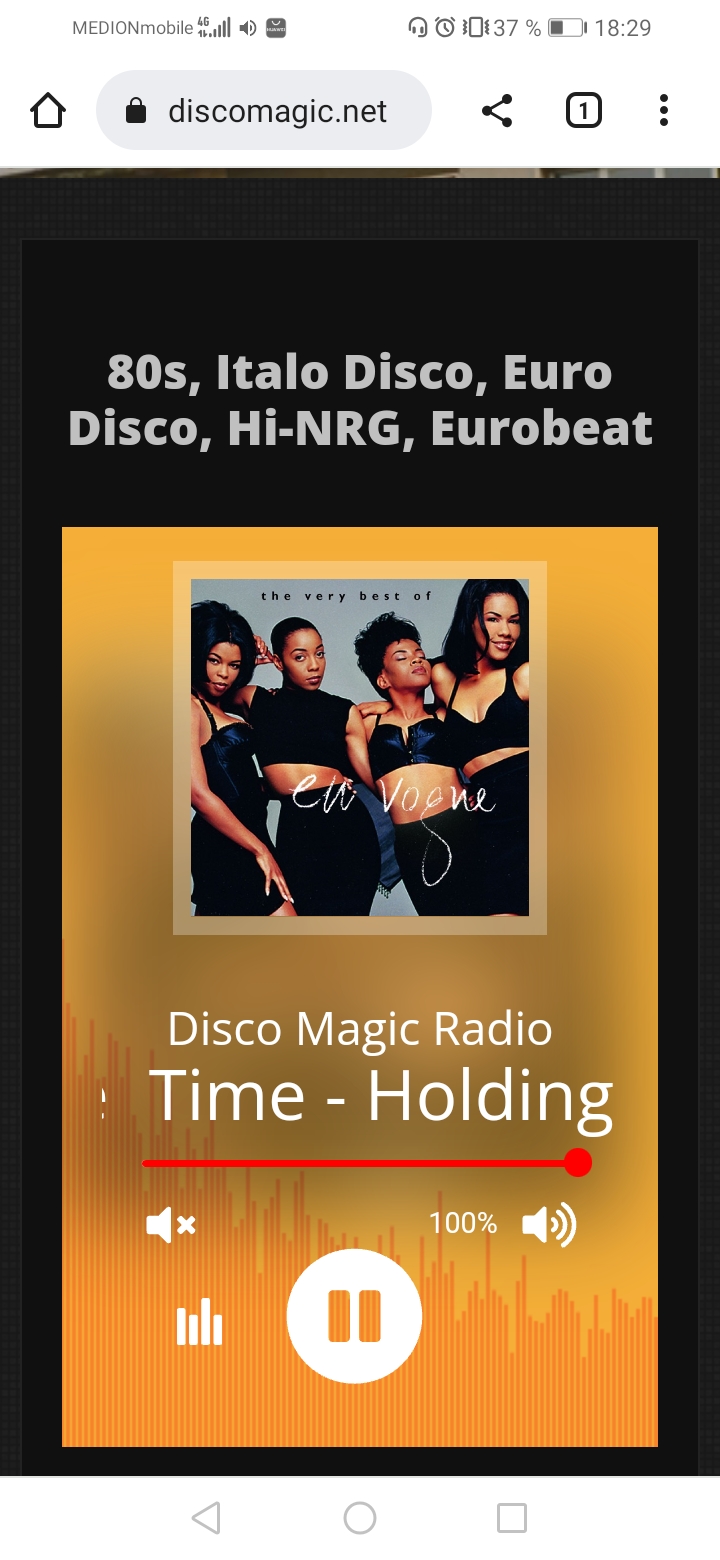
Task: Open the tab switcher
Action: [x=584, y=111]
